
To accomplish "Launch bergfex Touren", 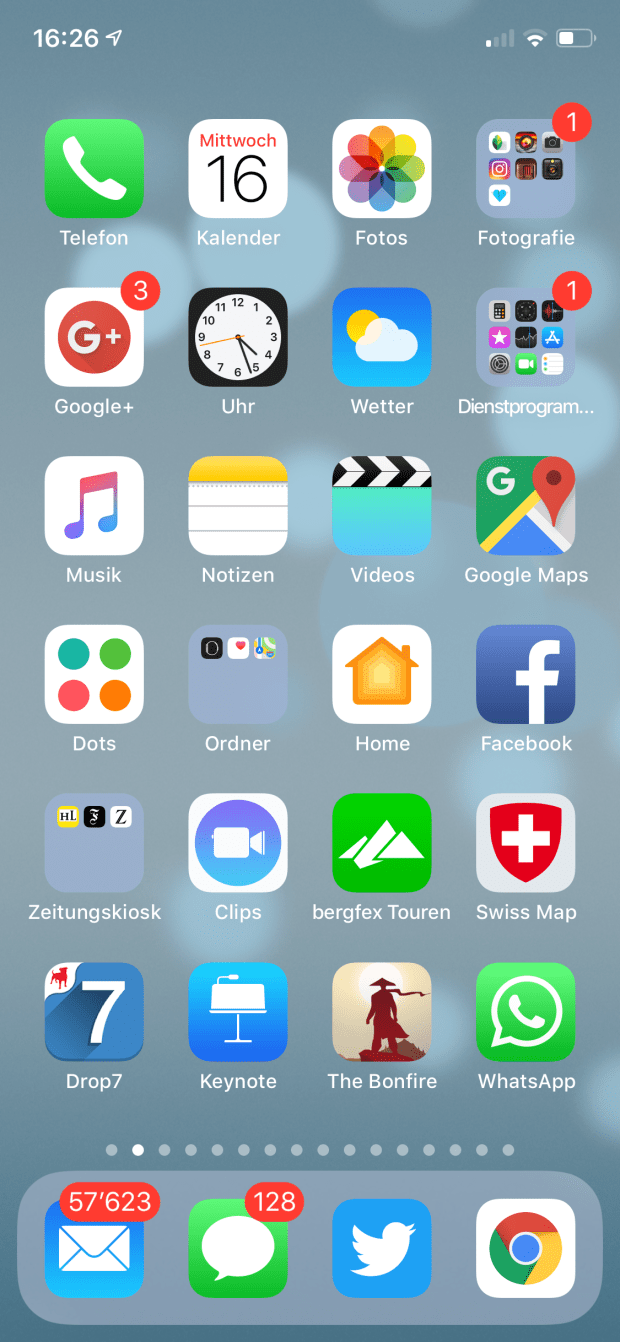I will (382, 842).
